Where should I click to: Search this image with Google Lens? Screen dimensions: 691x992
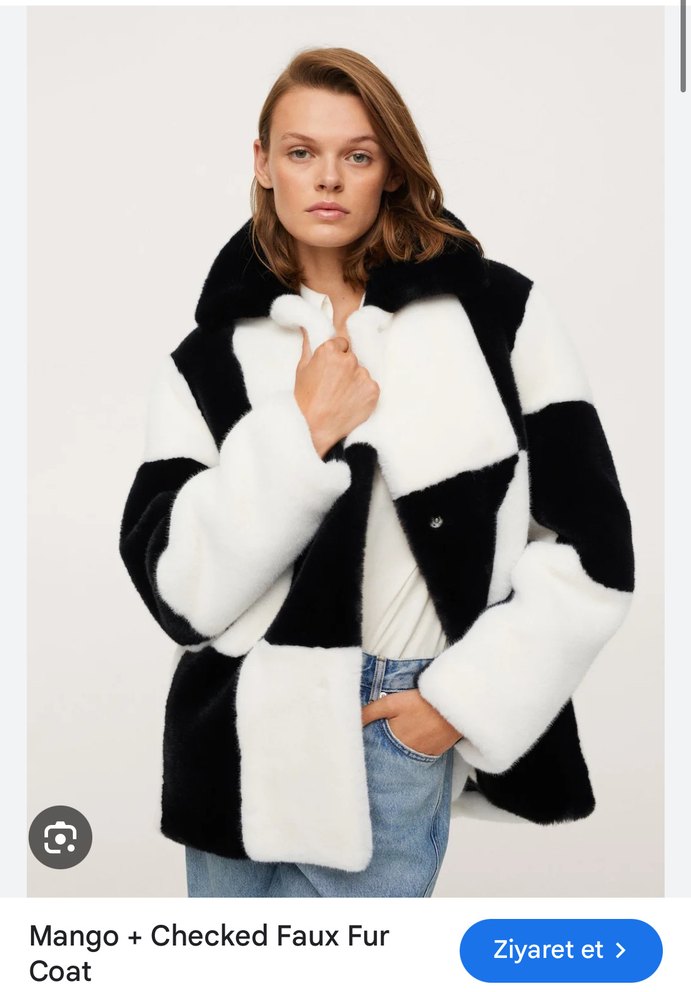tap(60, 837)
